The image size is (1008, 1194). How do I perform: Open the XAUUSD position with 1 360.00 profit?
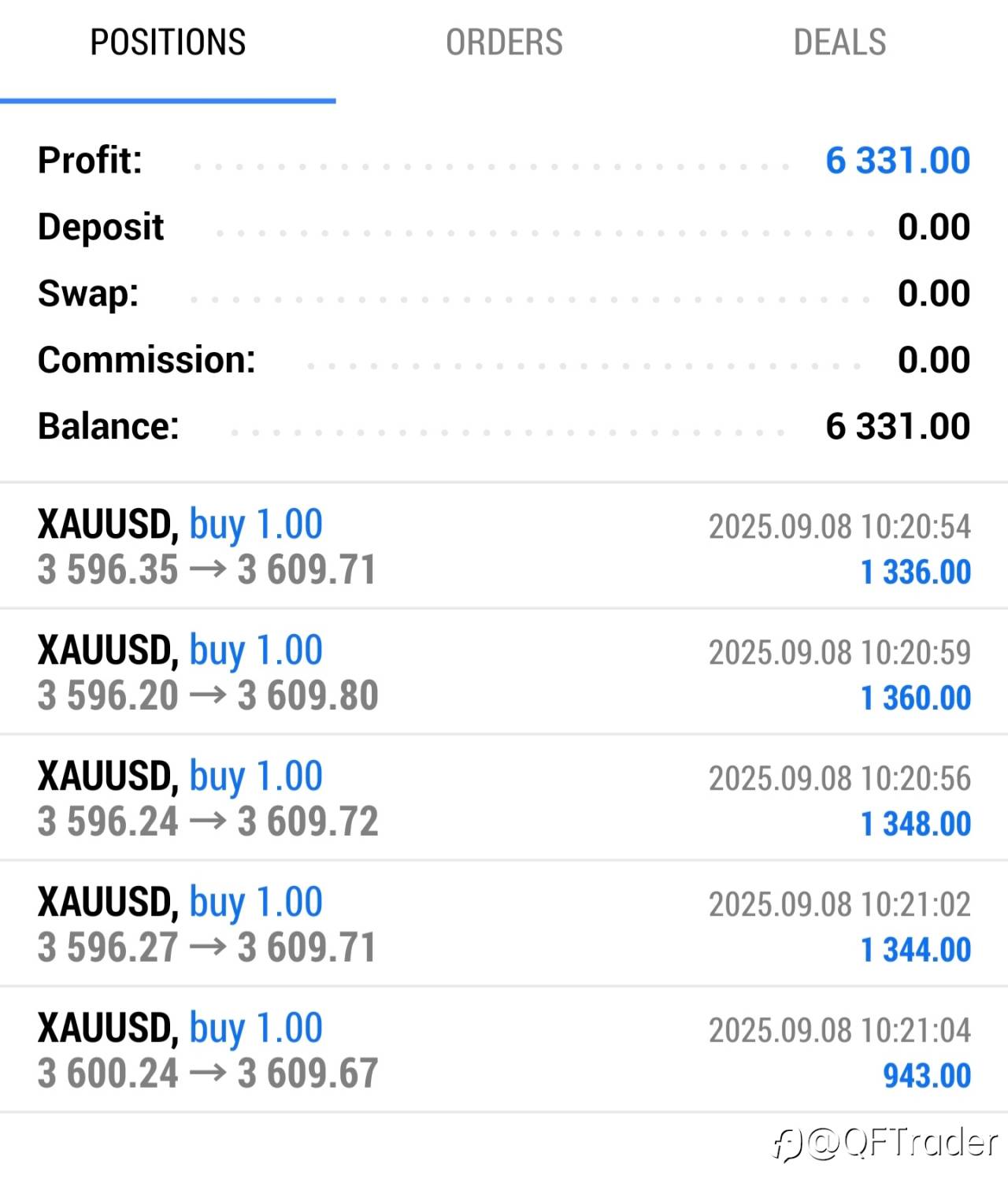coord(504,673)
